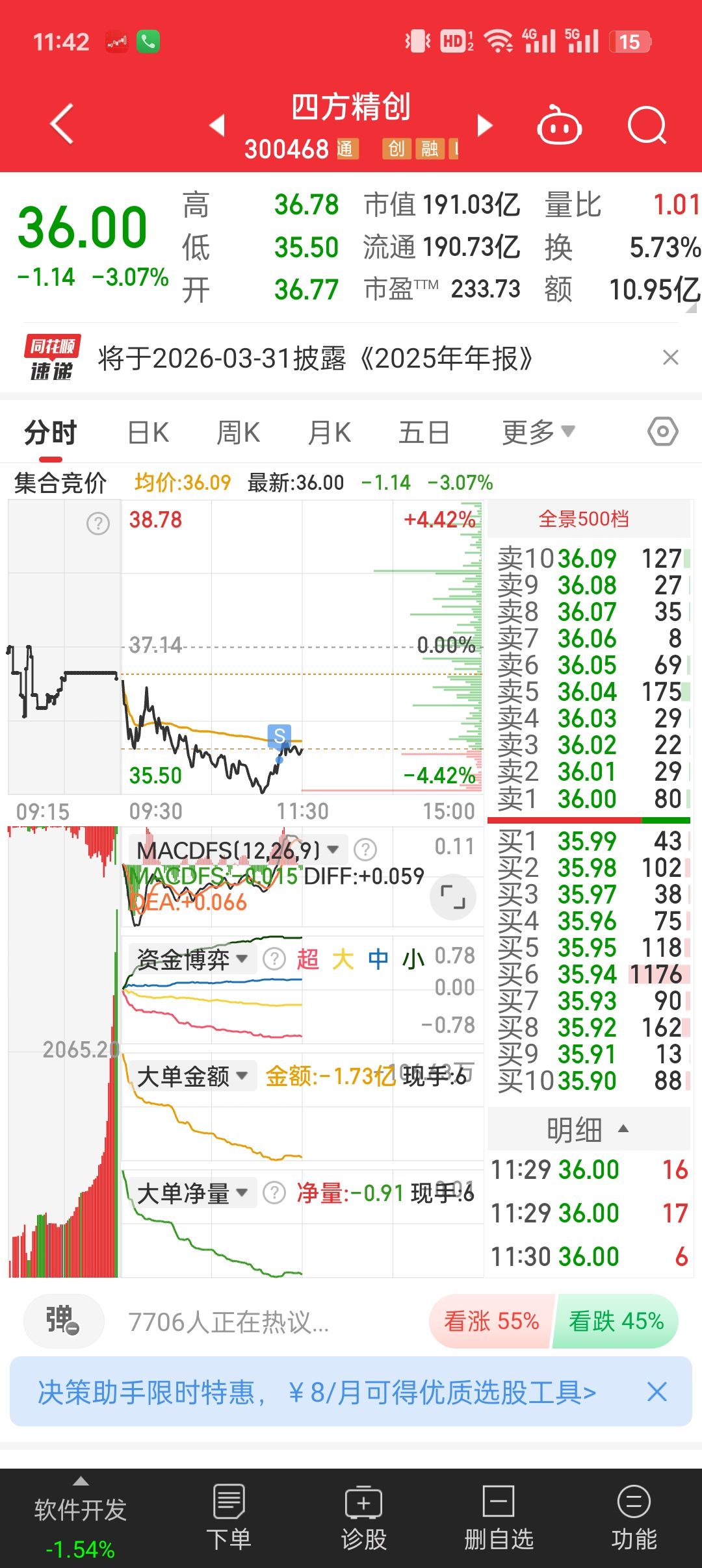Close the 决策助手 promotion banner
Image resolution: width=702 pixels, height=1568 pixels.
point(657,1391)
